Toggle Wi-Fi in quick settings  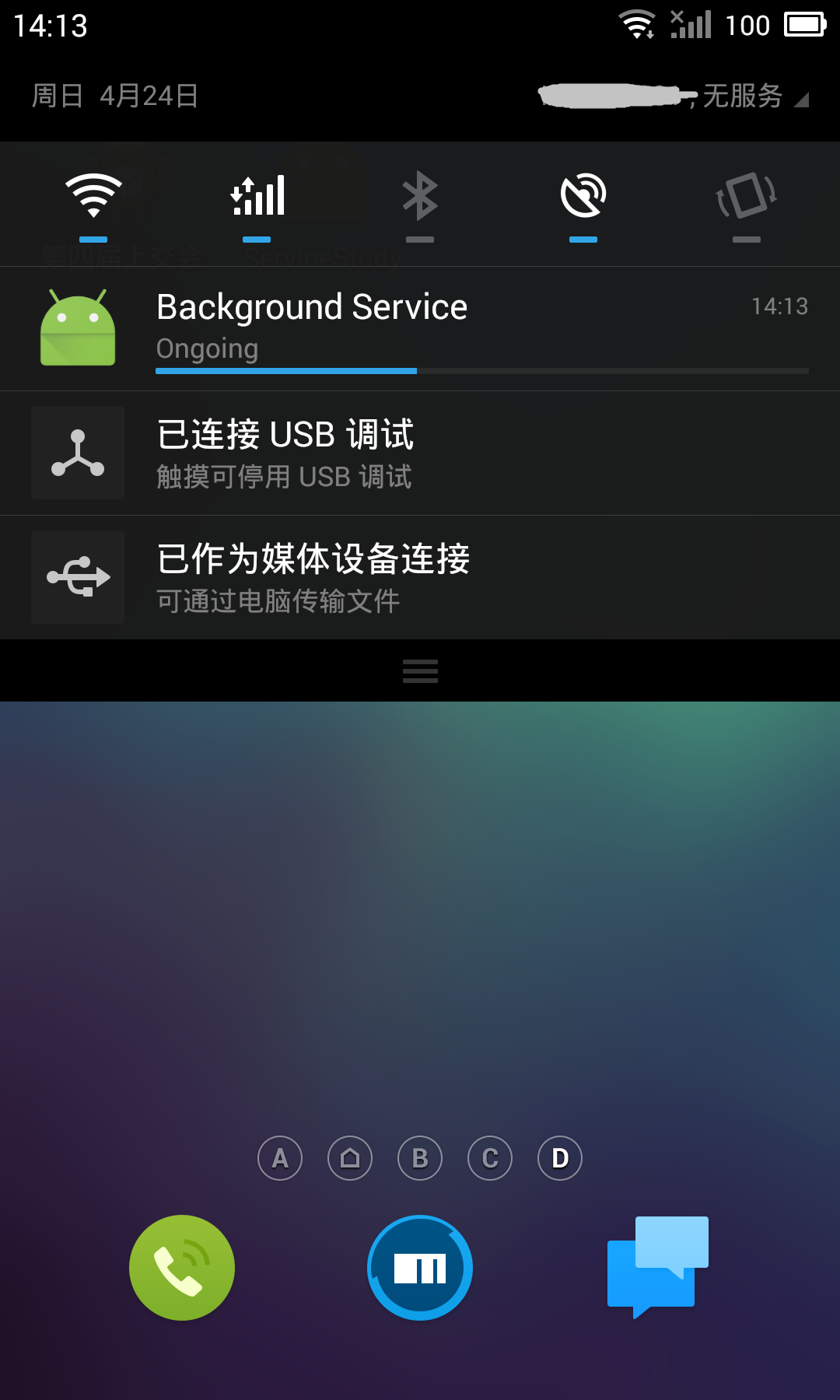[93, 198]
